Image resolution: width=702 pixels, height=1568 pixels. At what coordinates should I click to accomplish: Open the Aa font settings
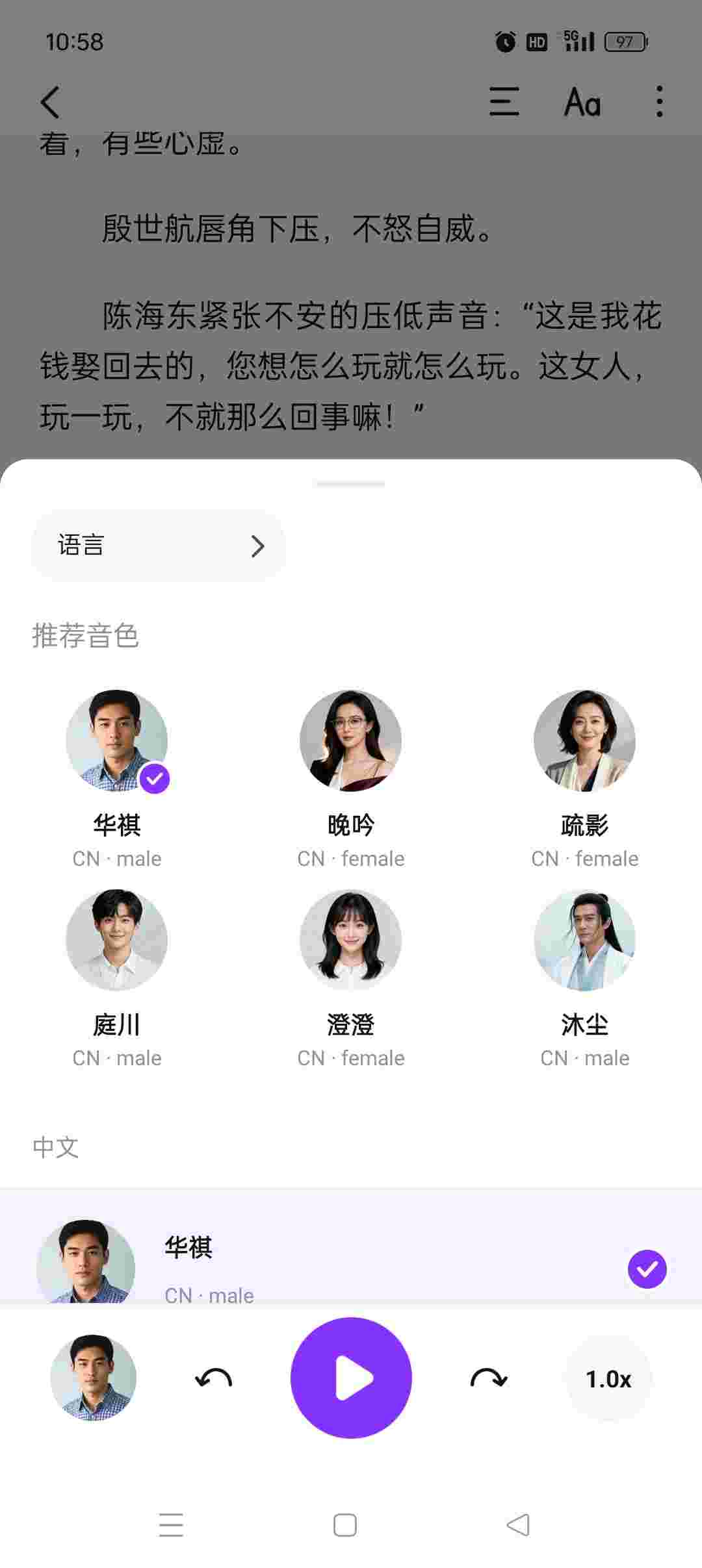(582, 103)
